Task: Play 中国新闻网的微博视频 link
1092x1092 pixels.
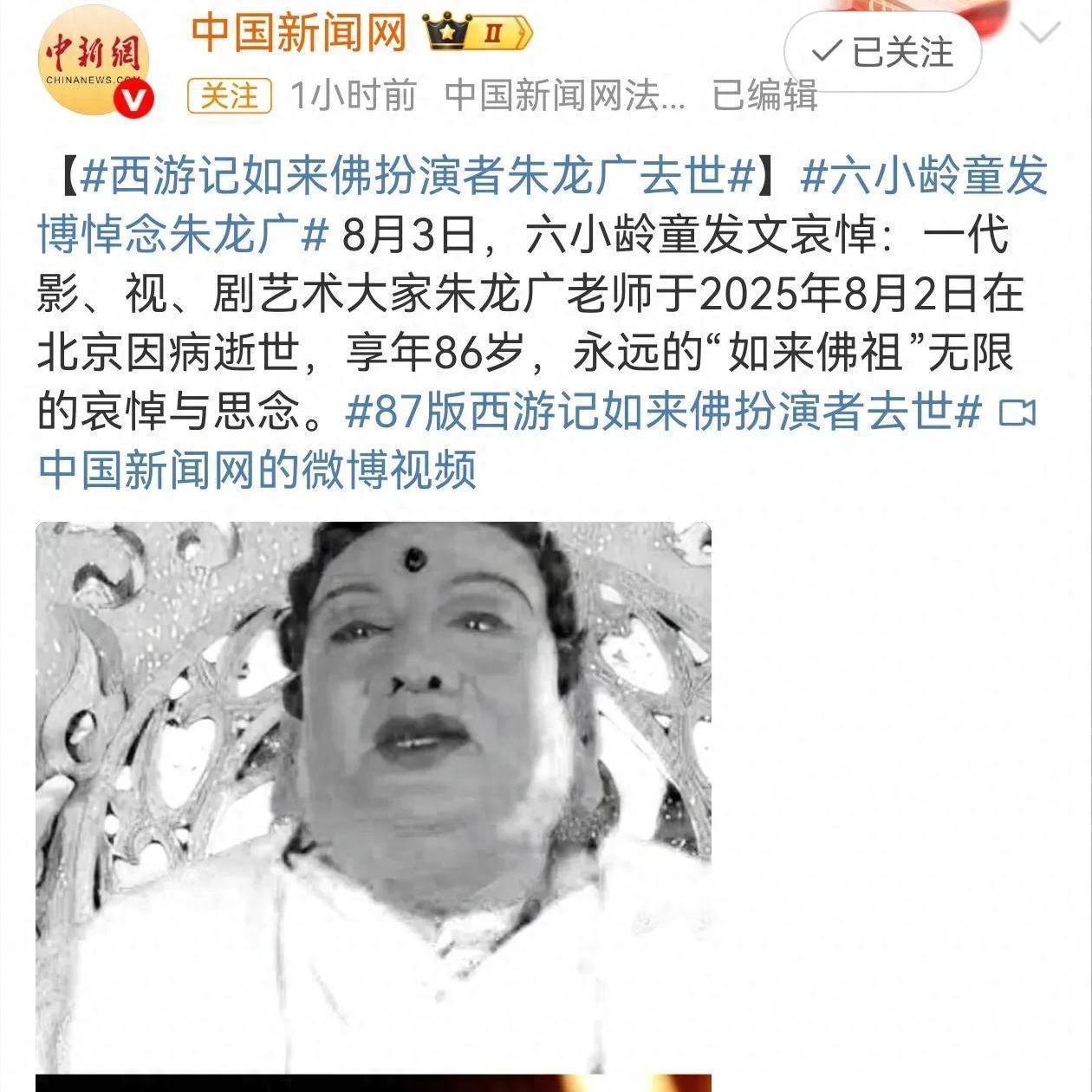Action: tap(257, 470)
